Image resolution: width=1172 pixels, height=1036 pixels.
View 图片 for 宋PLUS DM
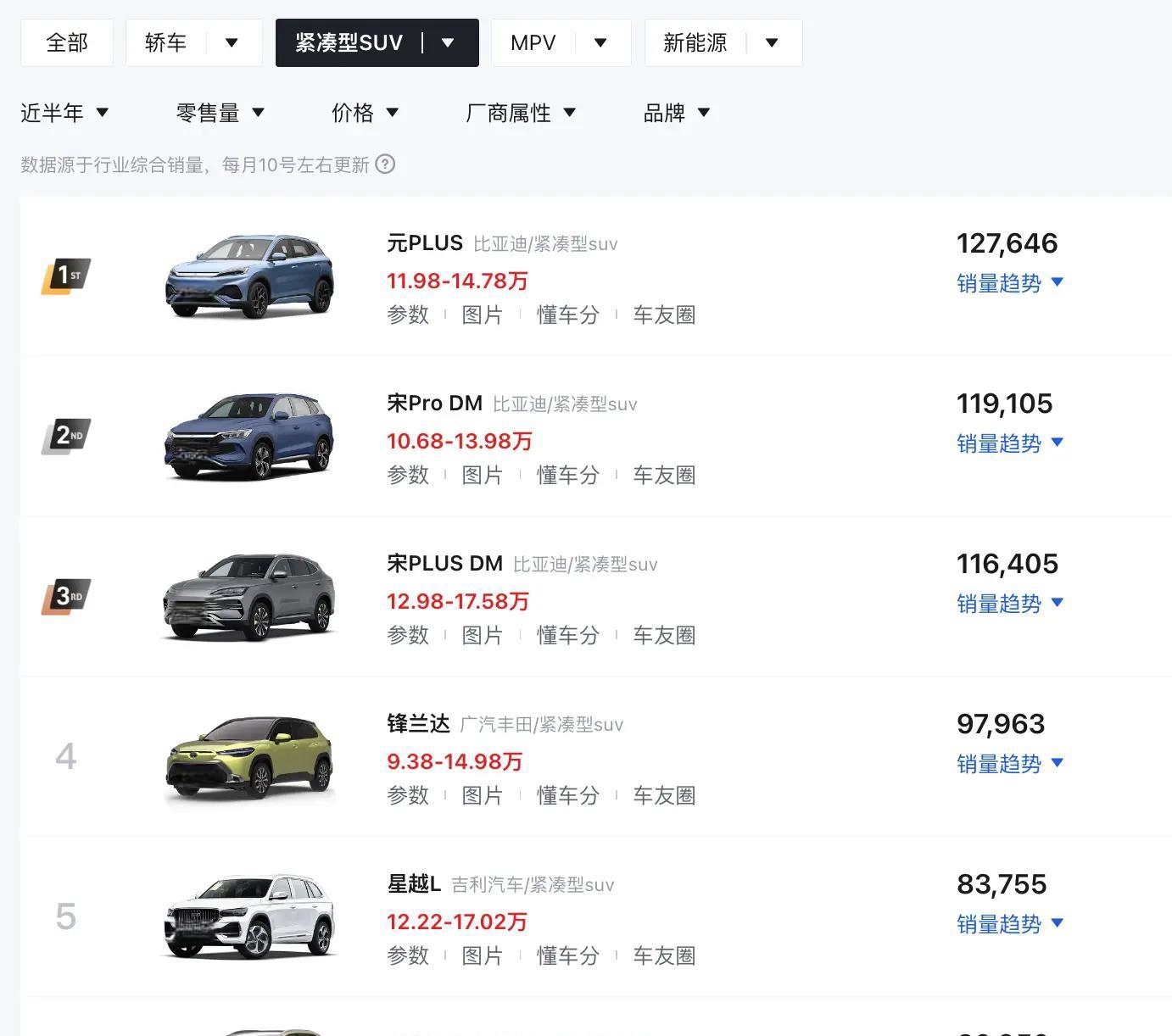[482, 635]
